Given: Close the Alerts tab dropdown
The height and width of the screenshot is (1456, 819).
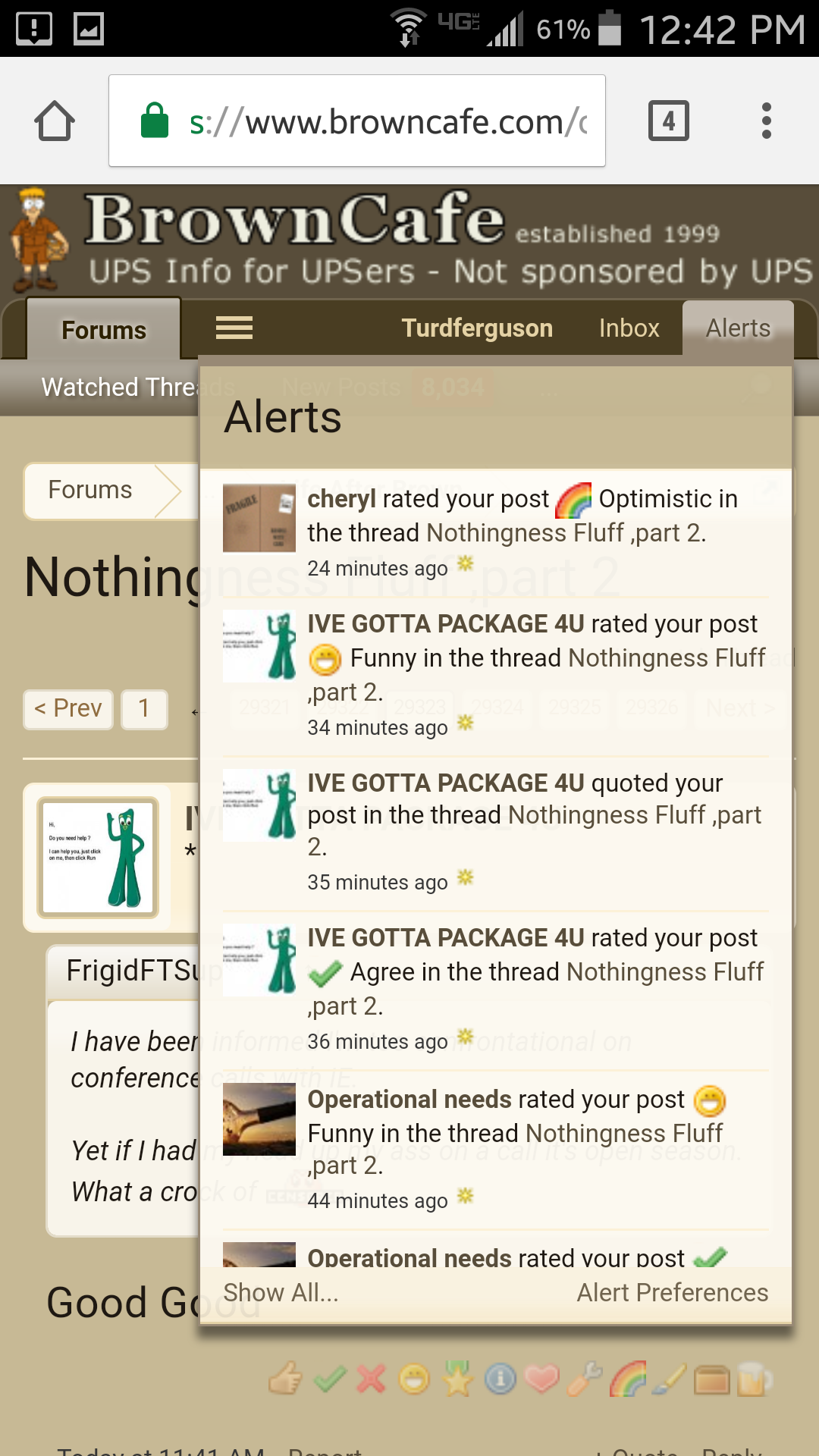Looking at the screenshot, I should 738,328.
